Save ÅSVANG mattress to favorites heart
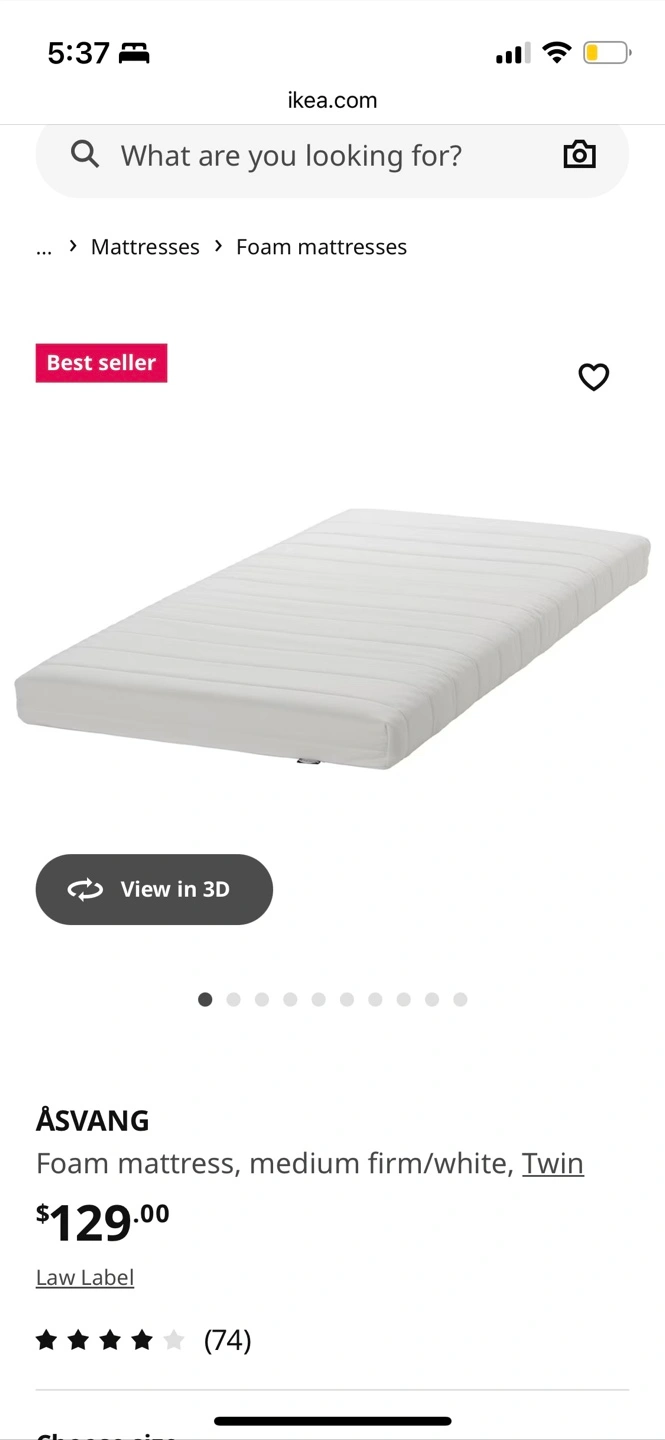 (594, 377)
